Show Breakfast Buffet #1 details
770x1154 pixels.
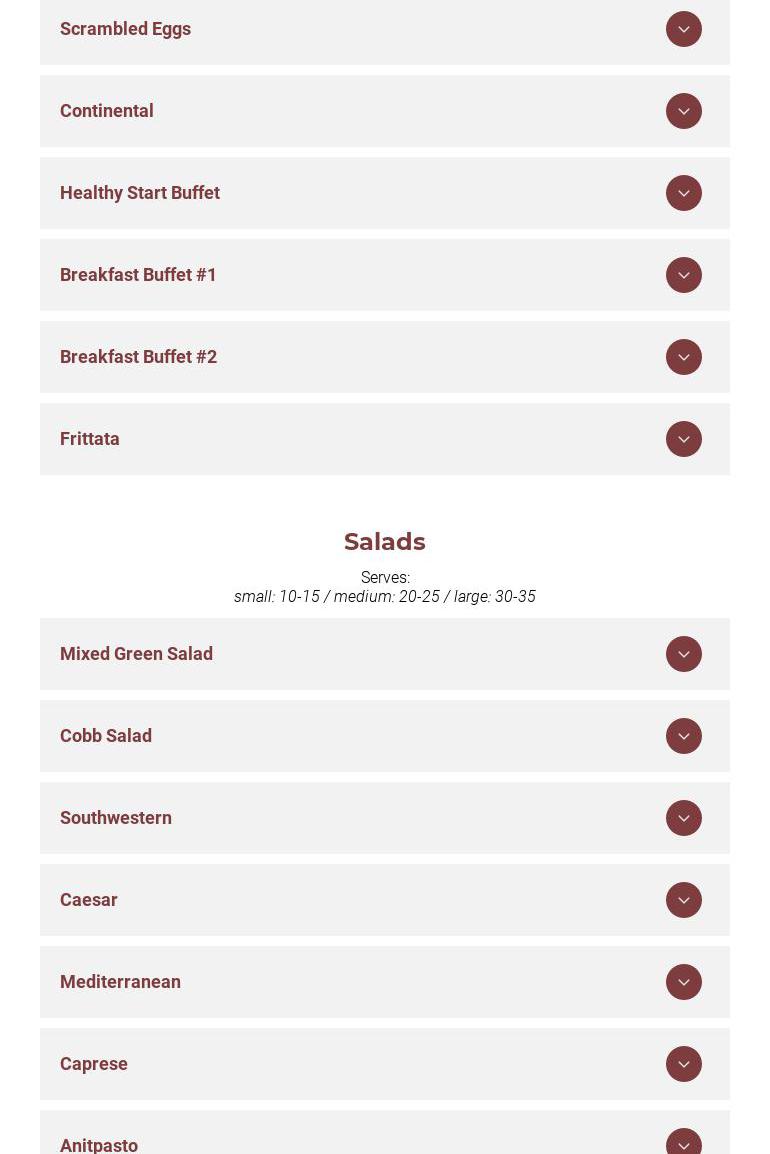[x=684, y=275]
